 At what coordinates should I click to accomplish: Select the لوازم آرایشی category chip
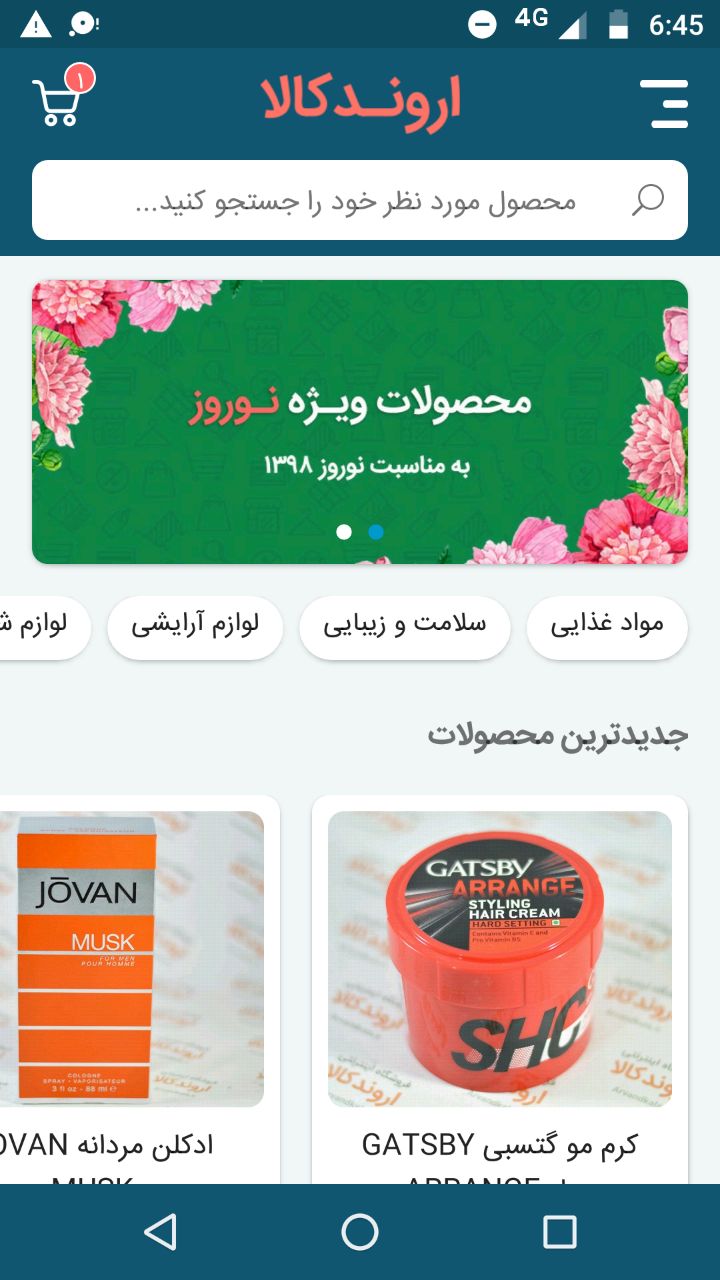[196, 626]
